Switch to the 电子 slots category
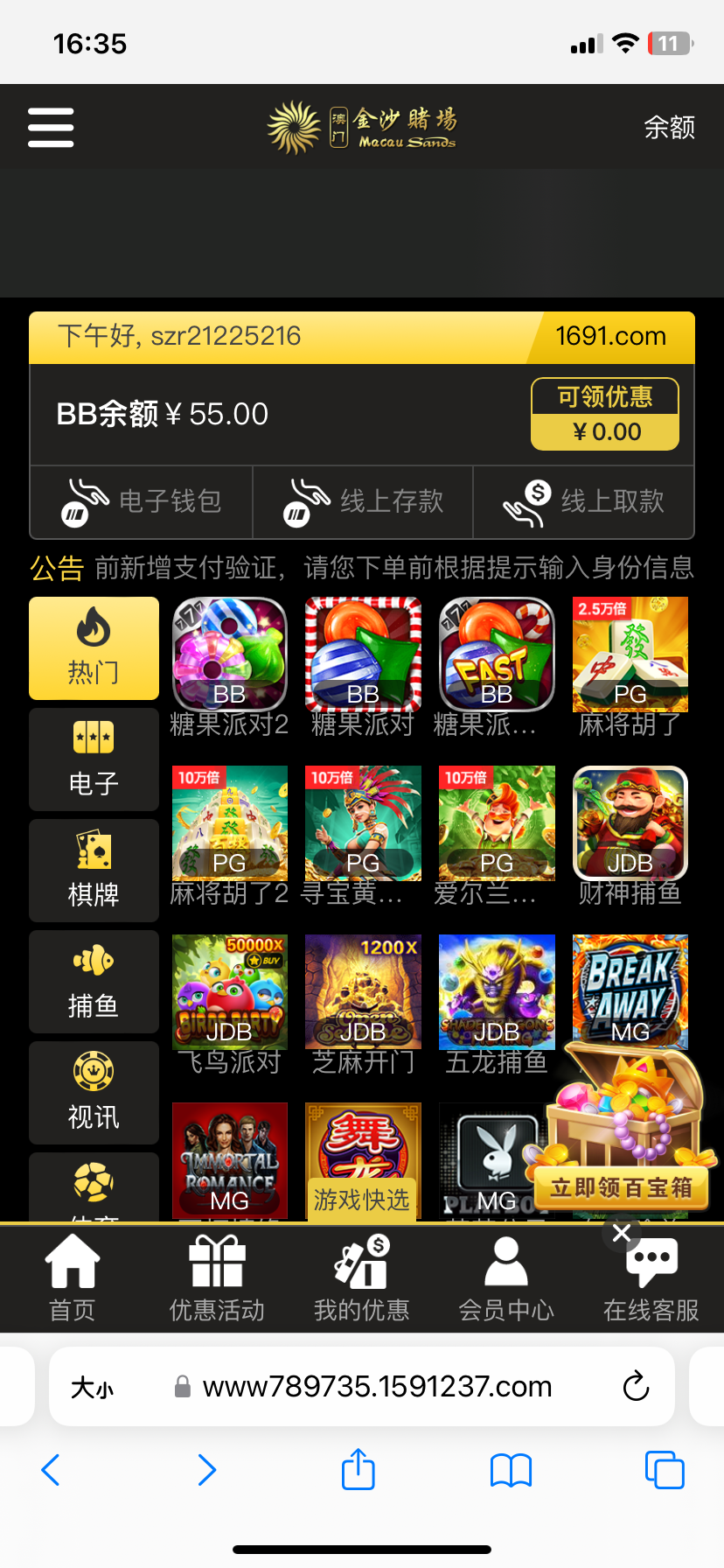 (x=94, y=759)
